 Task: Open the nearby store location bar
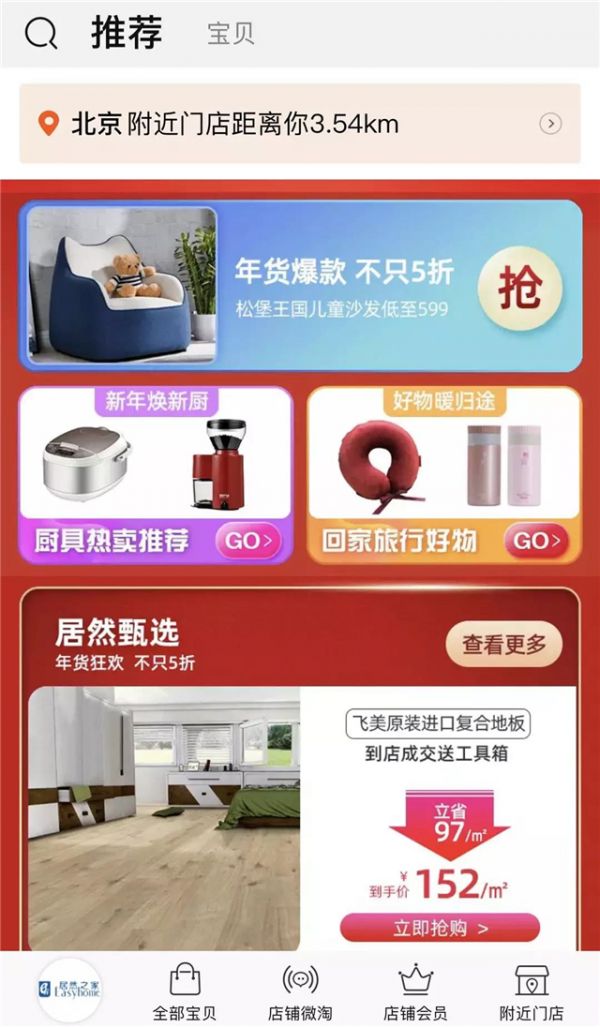point(300,124)
